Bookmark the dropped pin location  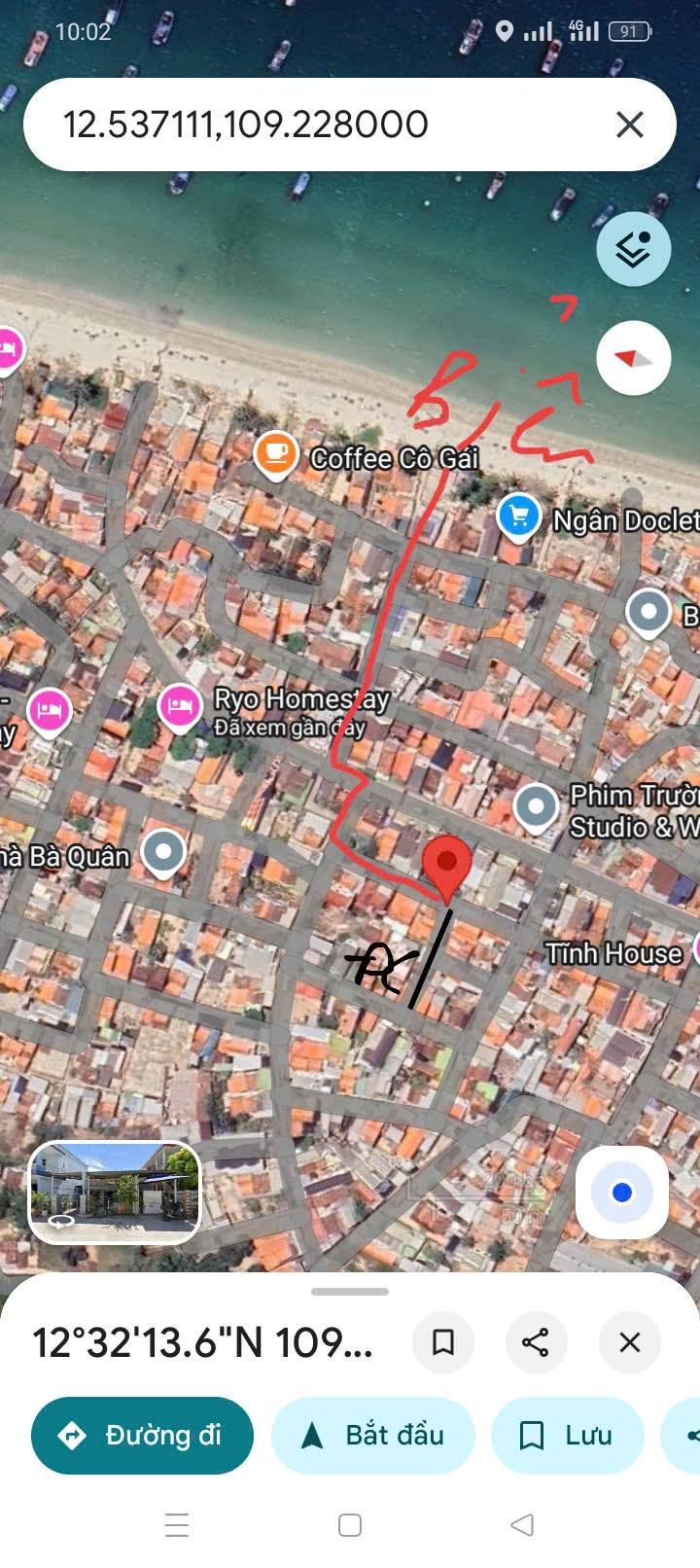(x=443, y=1342)
